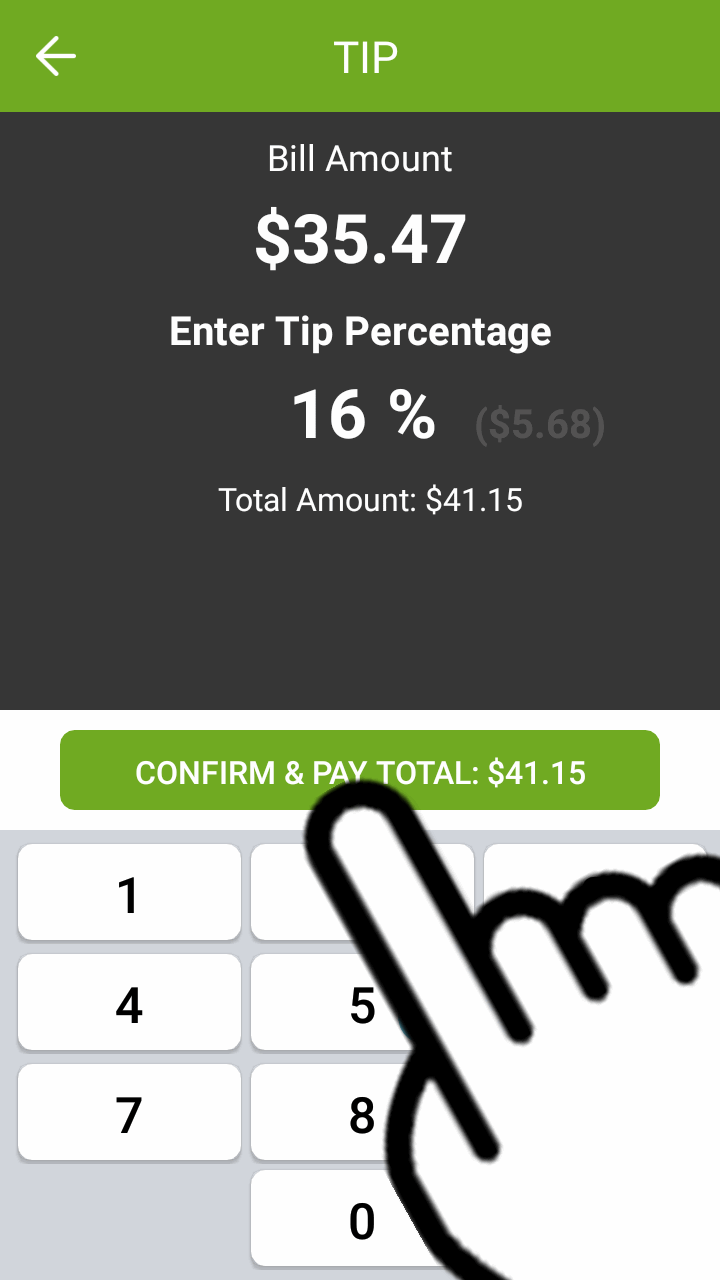
Task: Tap the Bill Amount label text
Action: coord(360,158)
